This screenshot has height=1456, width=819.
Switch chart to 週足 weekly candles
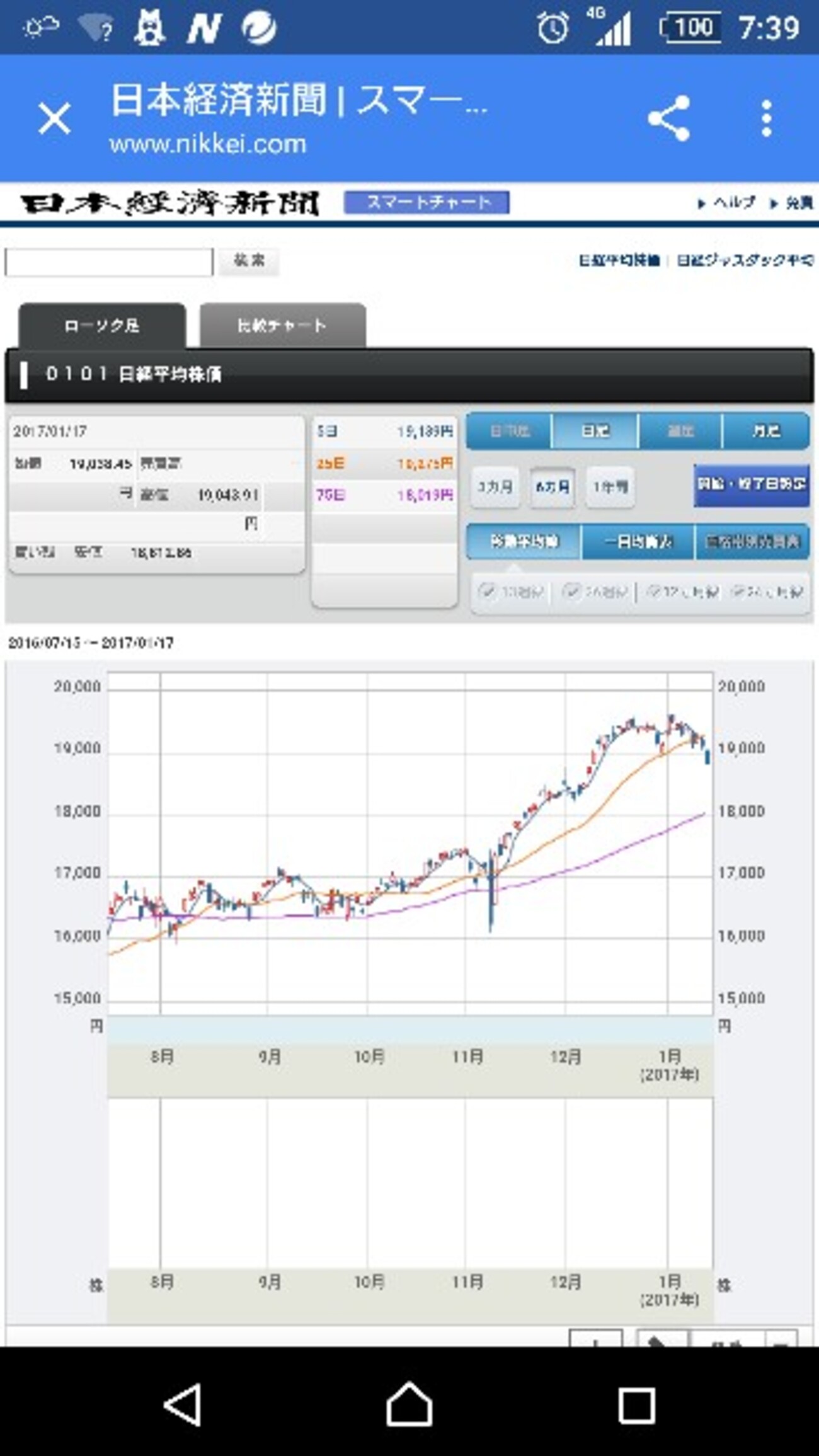coord(680,431)
